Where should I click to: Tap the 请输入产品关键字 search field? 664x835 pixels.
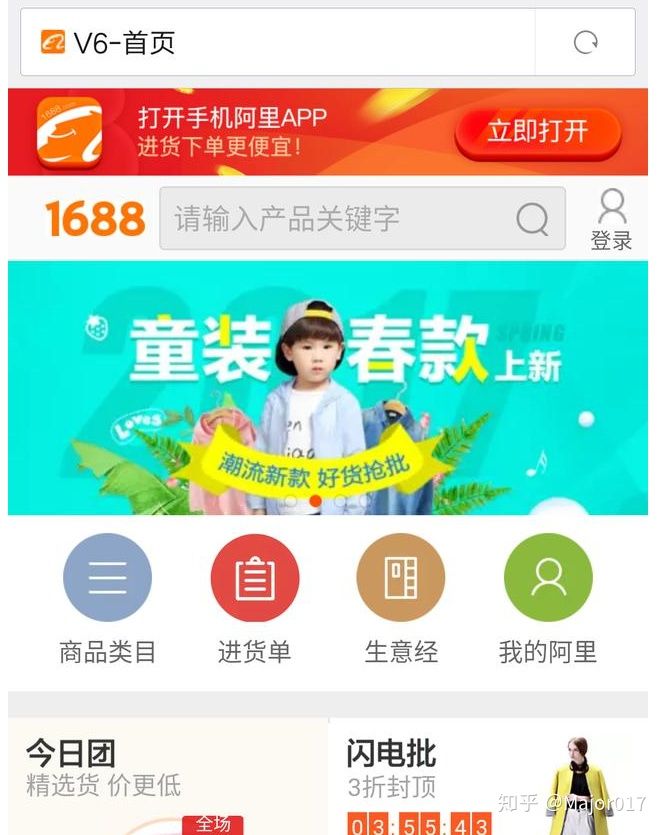coord(340,218)
